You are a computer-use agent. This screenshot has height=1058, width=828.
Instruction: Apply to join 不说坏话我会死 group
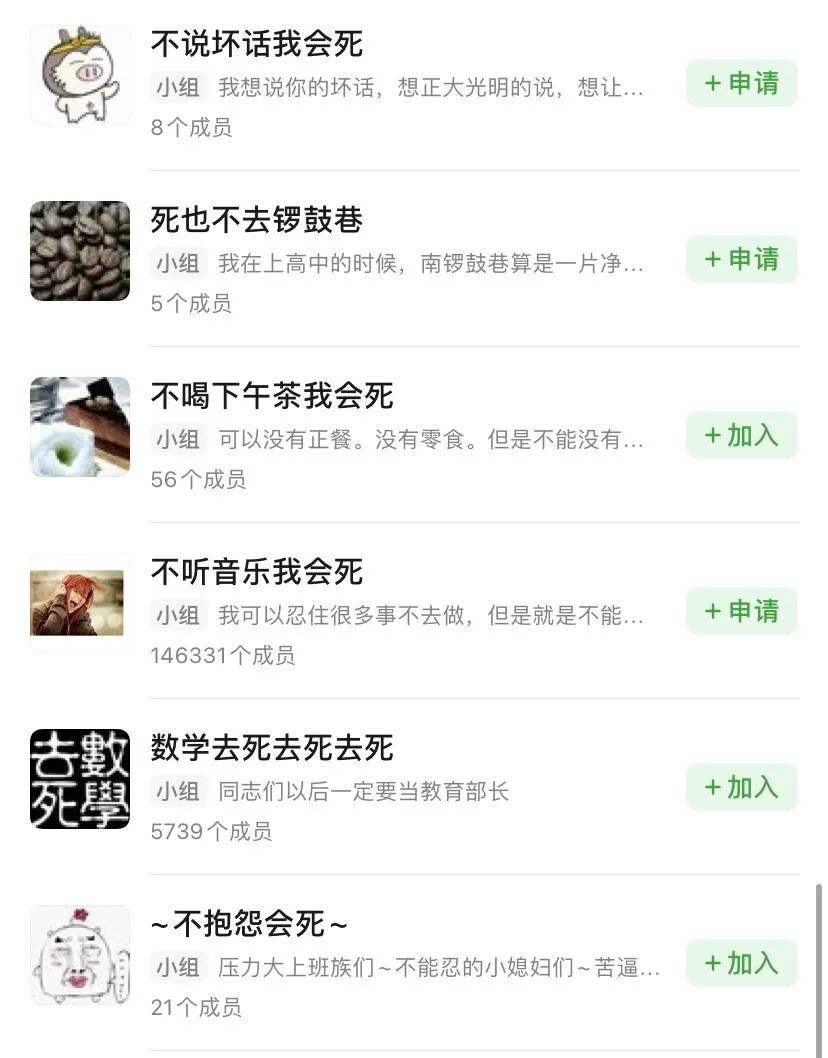pos(741,83)
